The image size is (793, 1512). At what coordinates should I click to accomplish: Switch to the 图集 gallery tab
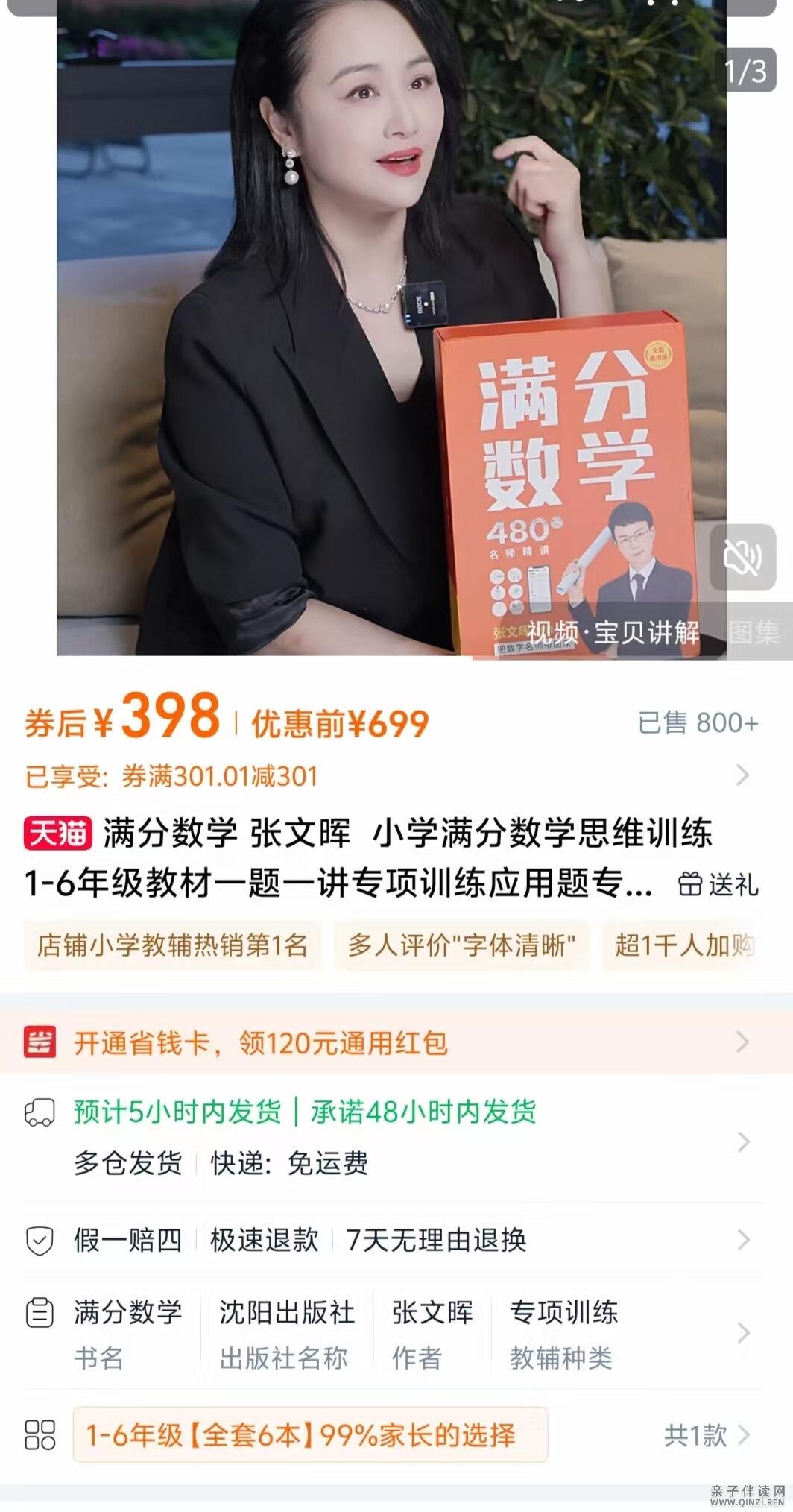coord(754,633)
